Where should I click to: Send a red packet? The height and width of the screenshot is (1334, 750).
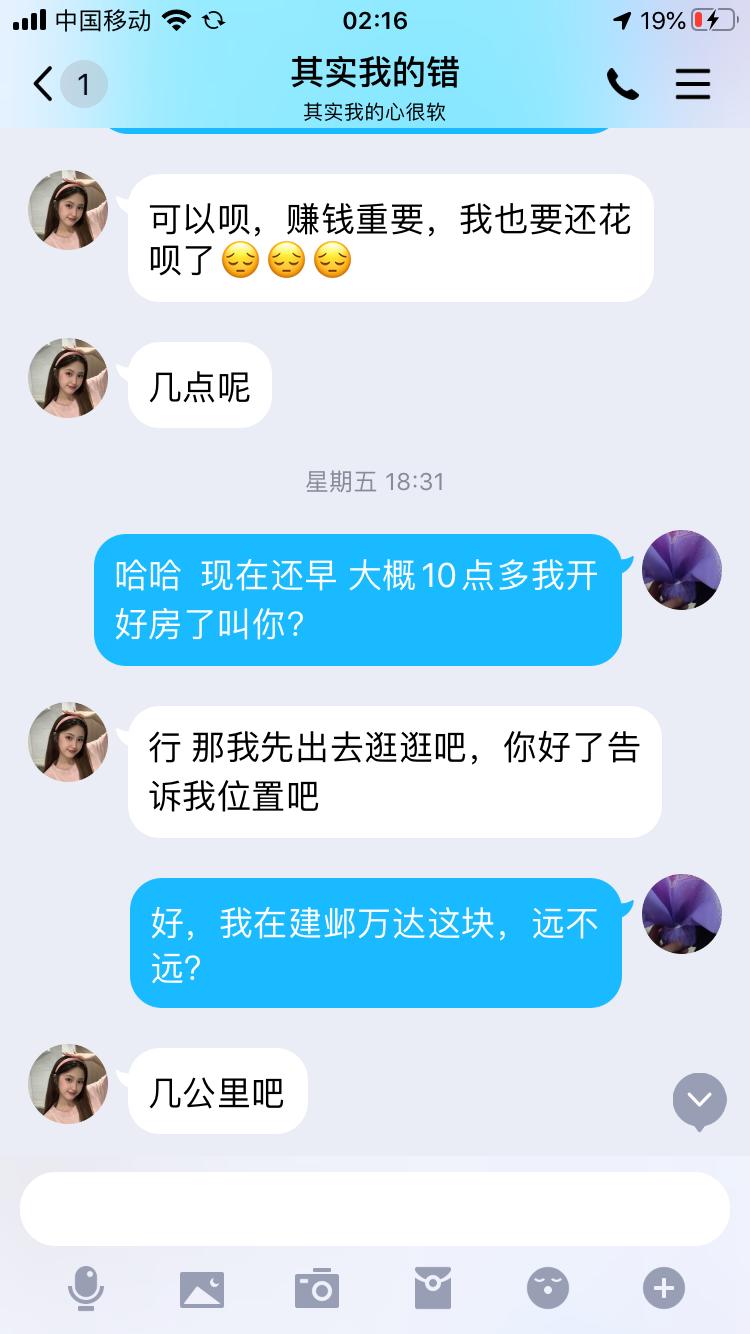(x=433, y=1287)
